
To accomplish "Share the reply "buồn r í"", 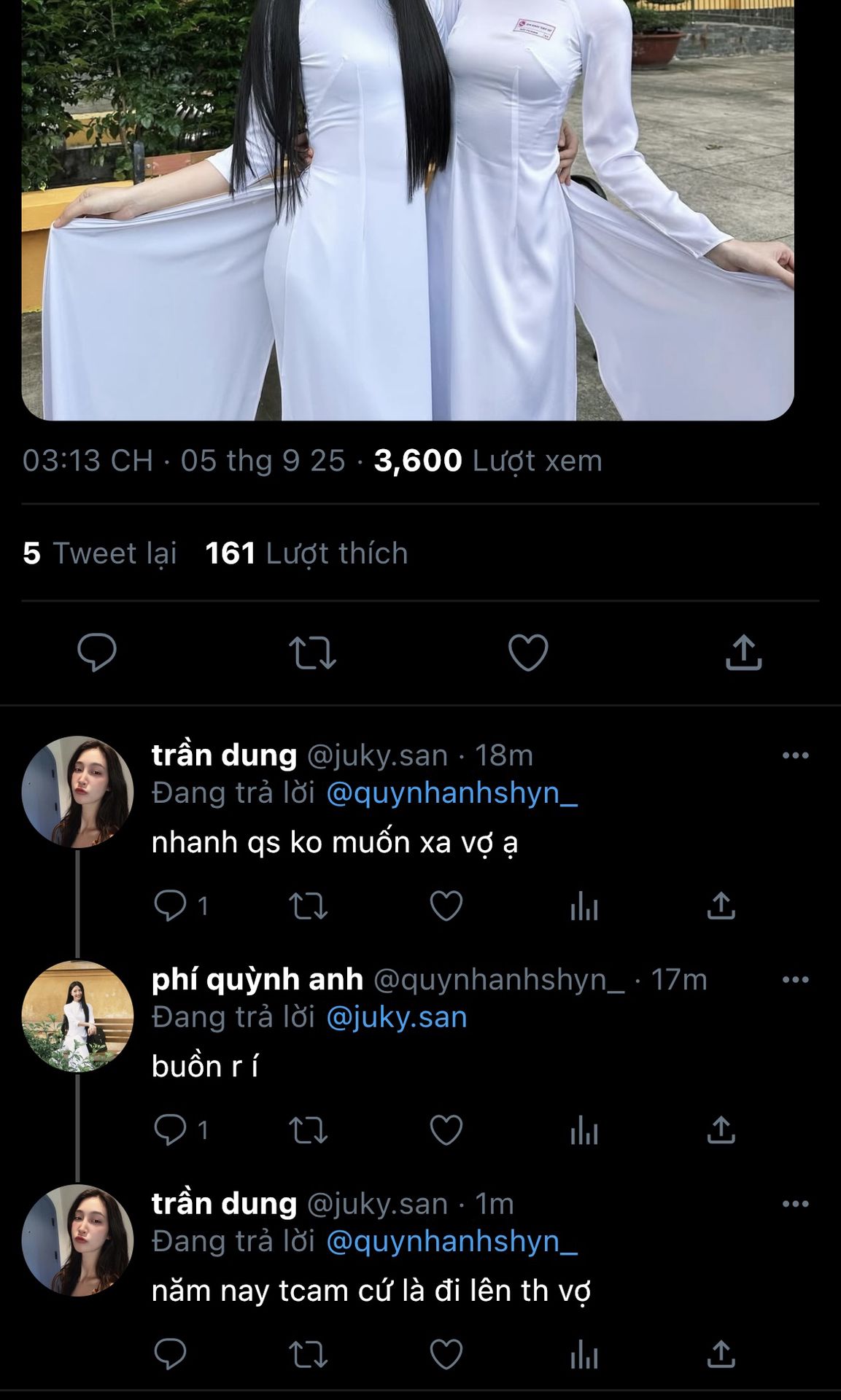I will tap(721, 1130).
